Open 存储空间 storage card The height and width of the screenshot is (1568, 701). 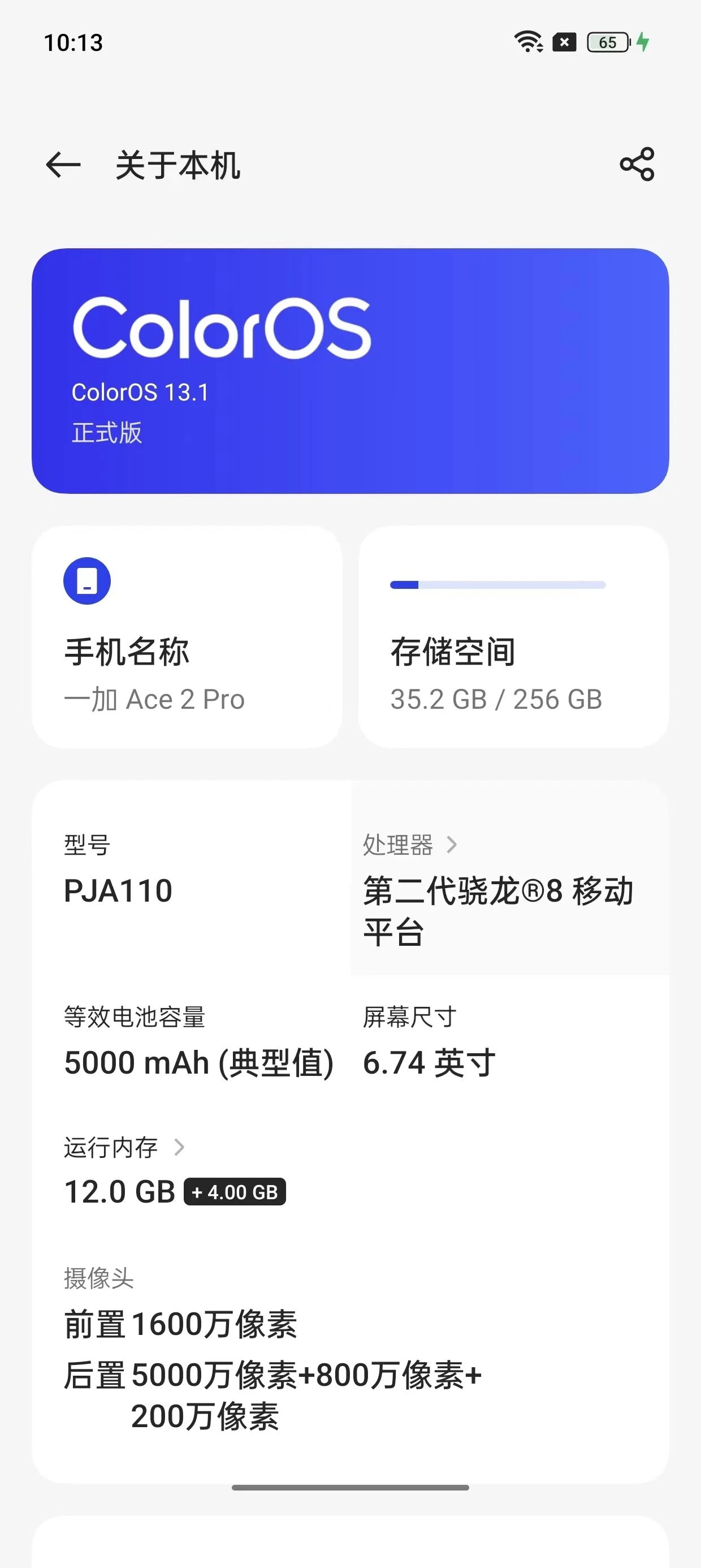click(x=513, y=637)
